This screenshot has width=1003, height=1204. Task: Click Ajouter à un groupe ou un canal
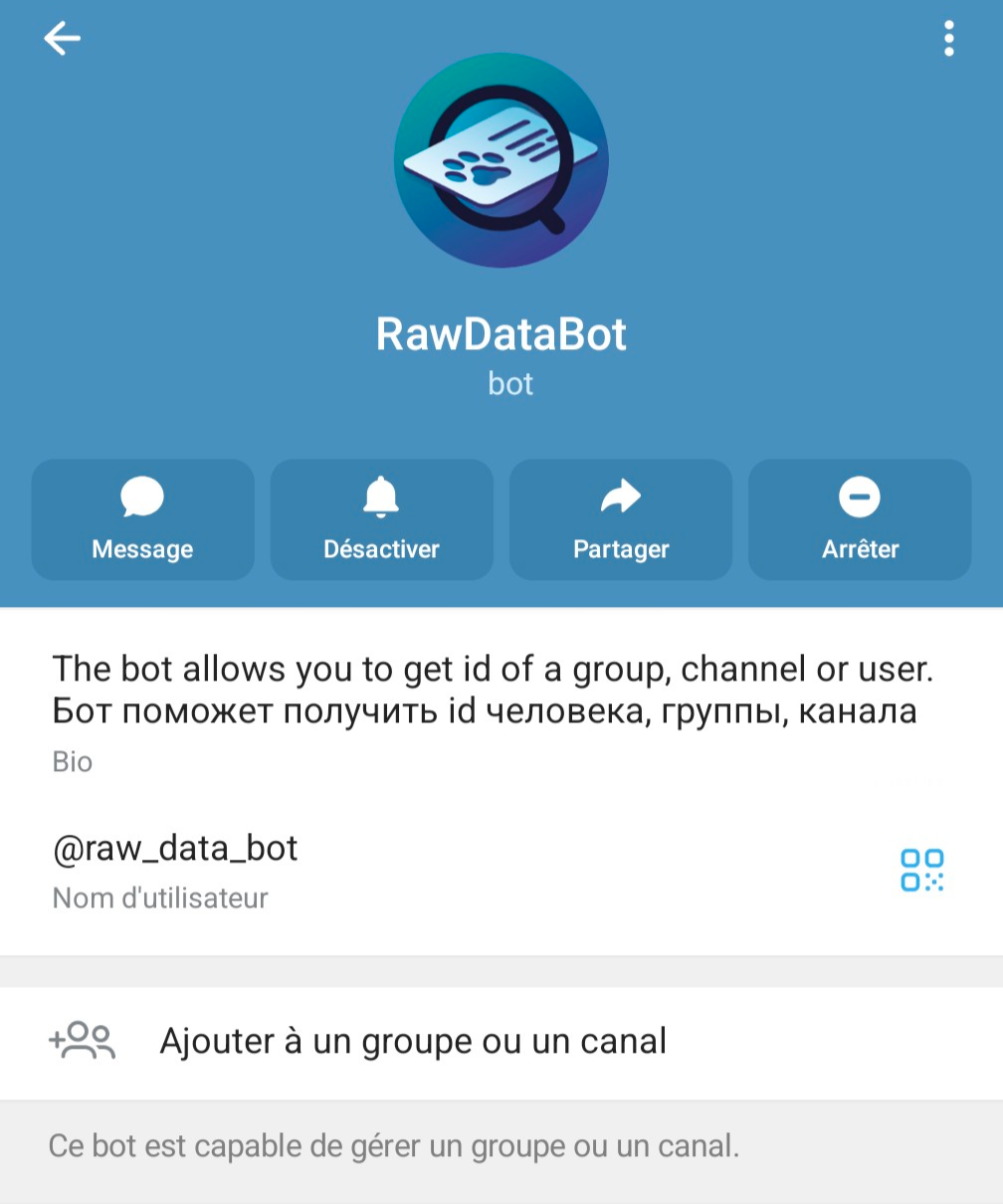pyautogui.click(x=412, y=1041)
